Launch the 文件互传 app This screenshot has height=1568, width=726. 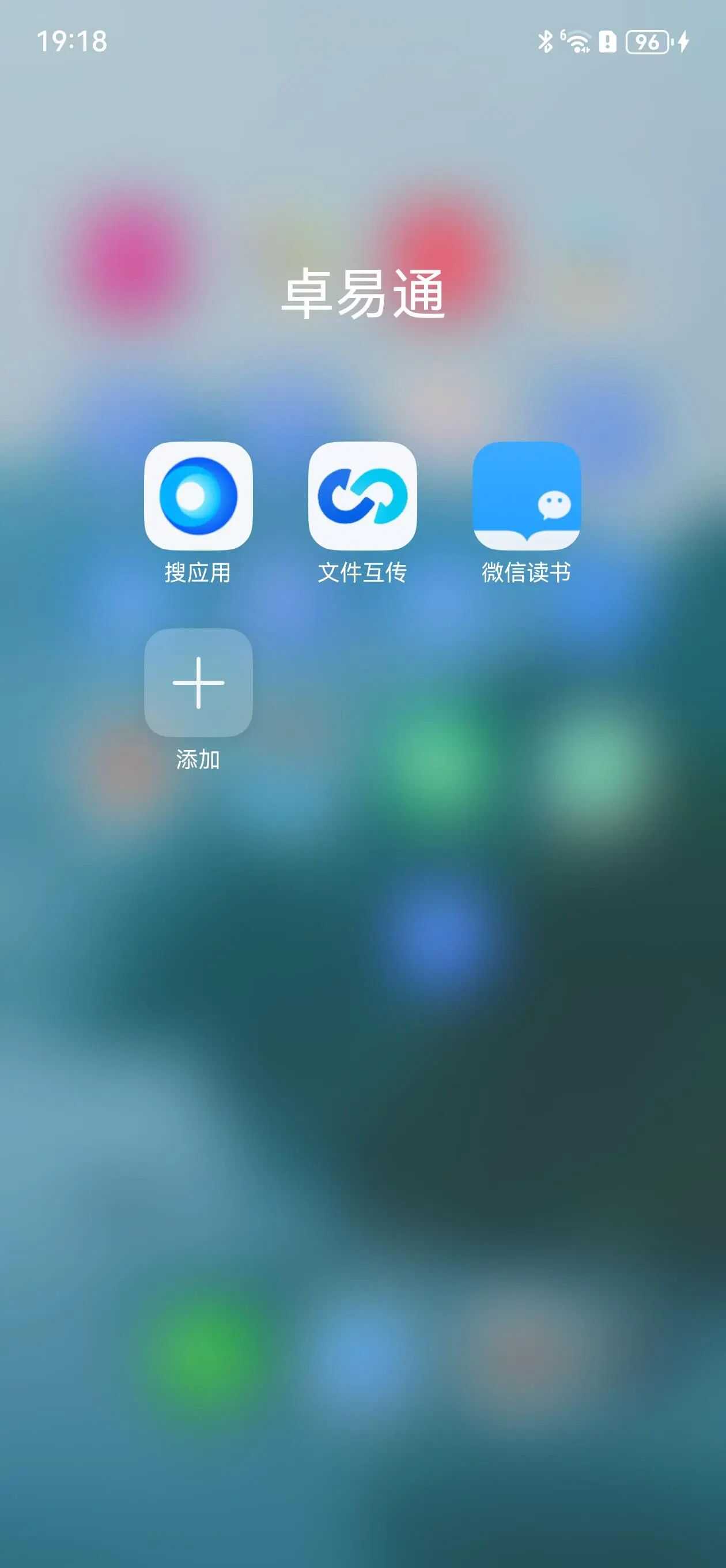tap(362, 496)
